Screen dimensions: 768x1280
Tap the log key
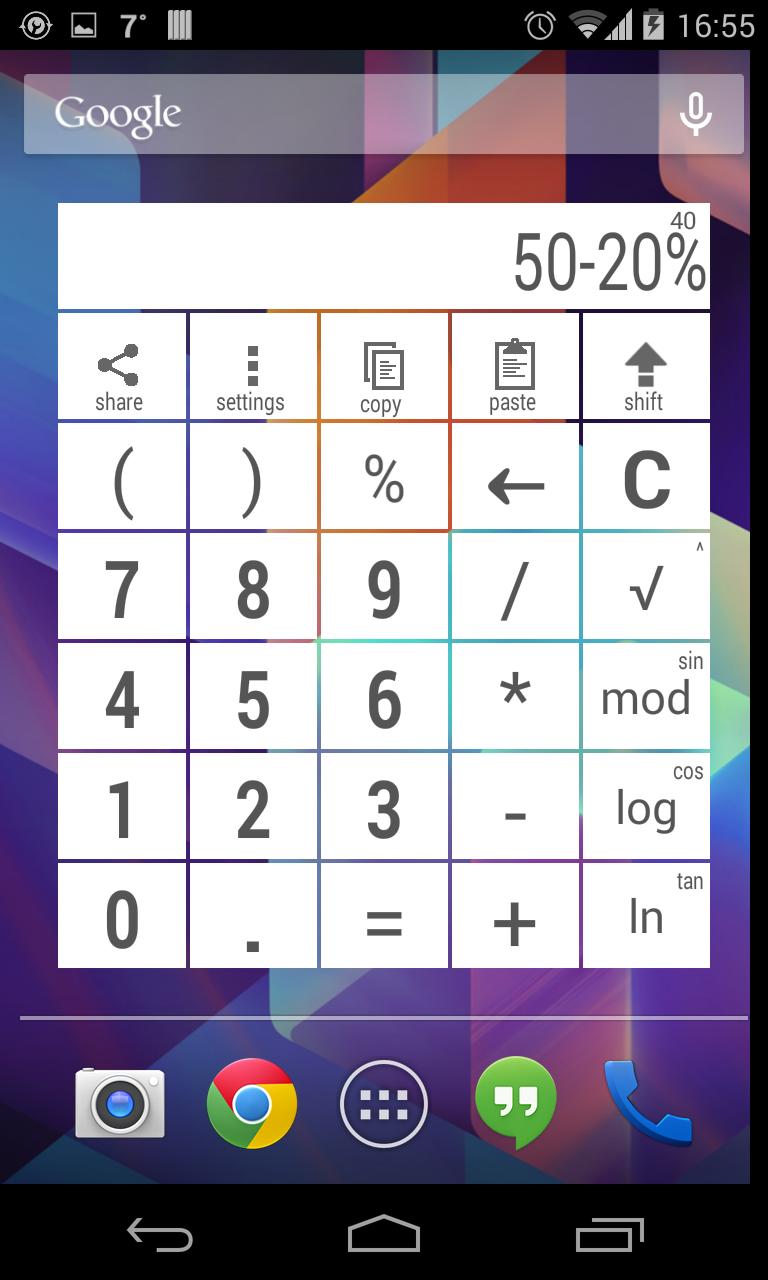(x=645, y=805)
